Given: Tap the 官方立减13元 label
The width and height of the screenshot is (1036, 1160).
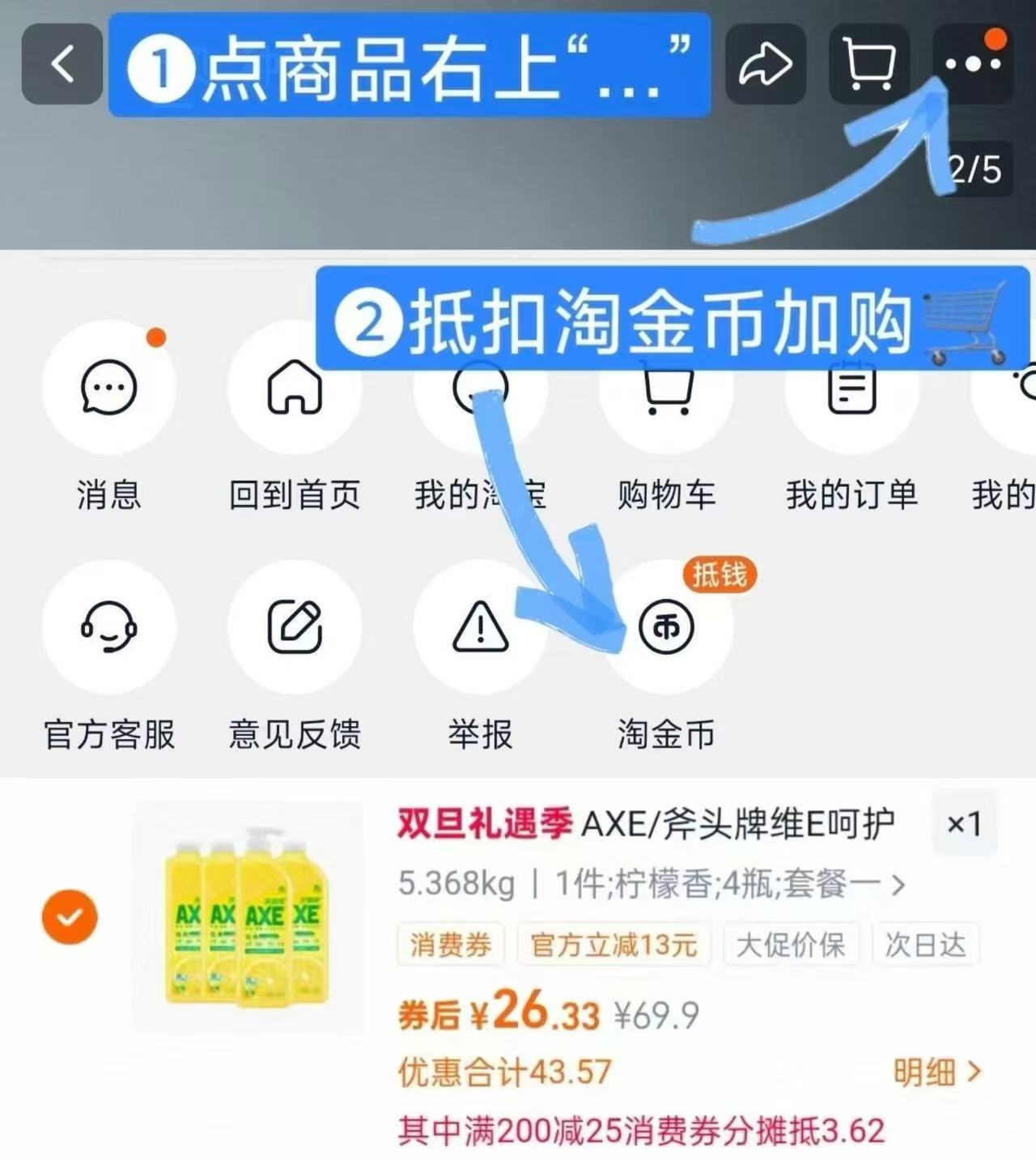Looking at the screenshot, I should point(614,945).
